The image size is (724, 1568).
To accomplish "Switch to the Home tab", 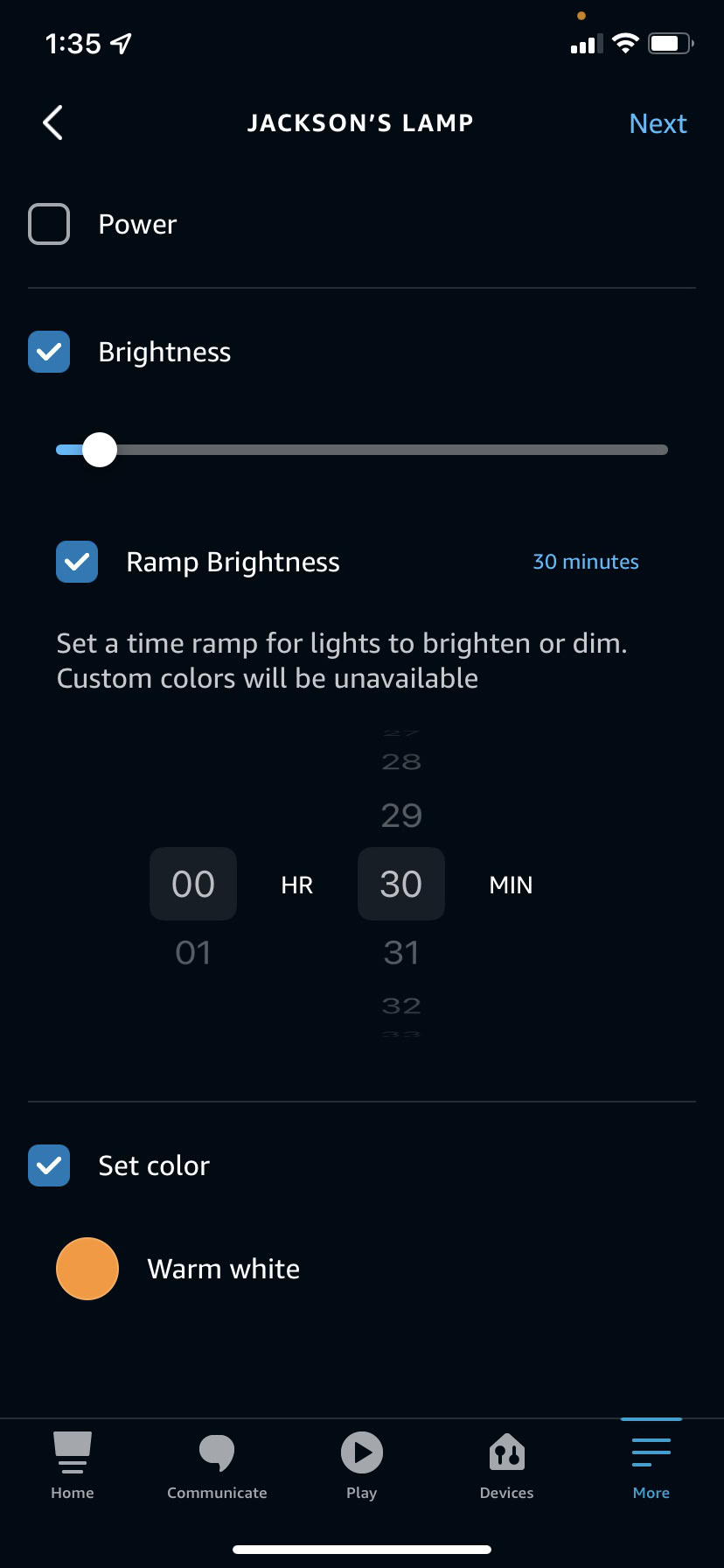I will pyautogui.click(x=73, y=1464).
